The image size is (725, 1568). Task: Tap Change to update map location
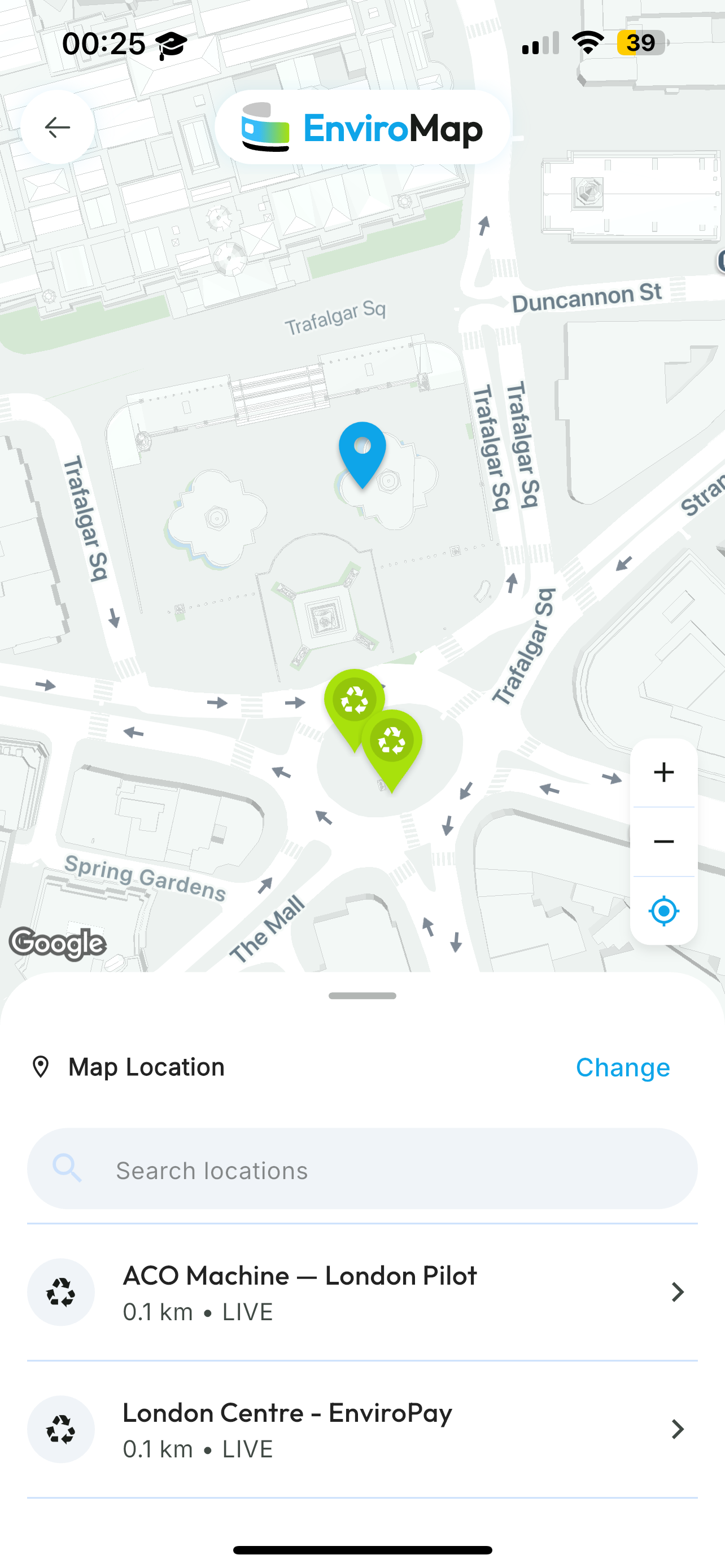click(622, 1068)
